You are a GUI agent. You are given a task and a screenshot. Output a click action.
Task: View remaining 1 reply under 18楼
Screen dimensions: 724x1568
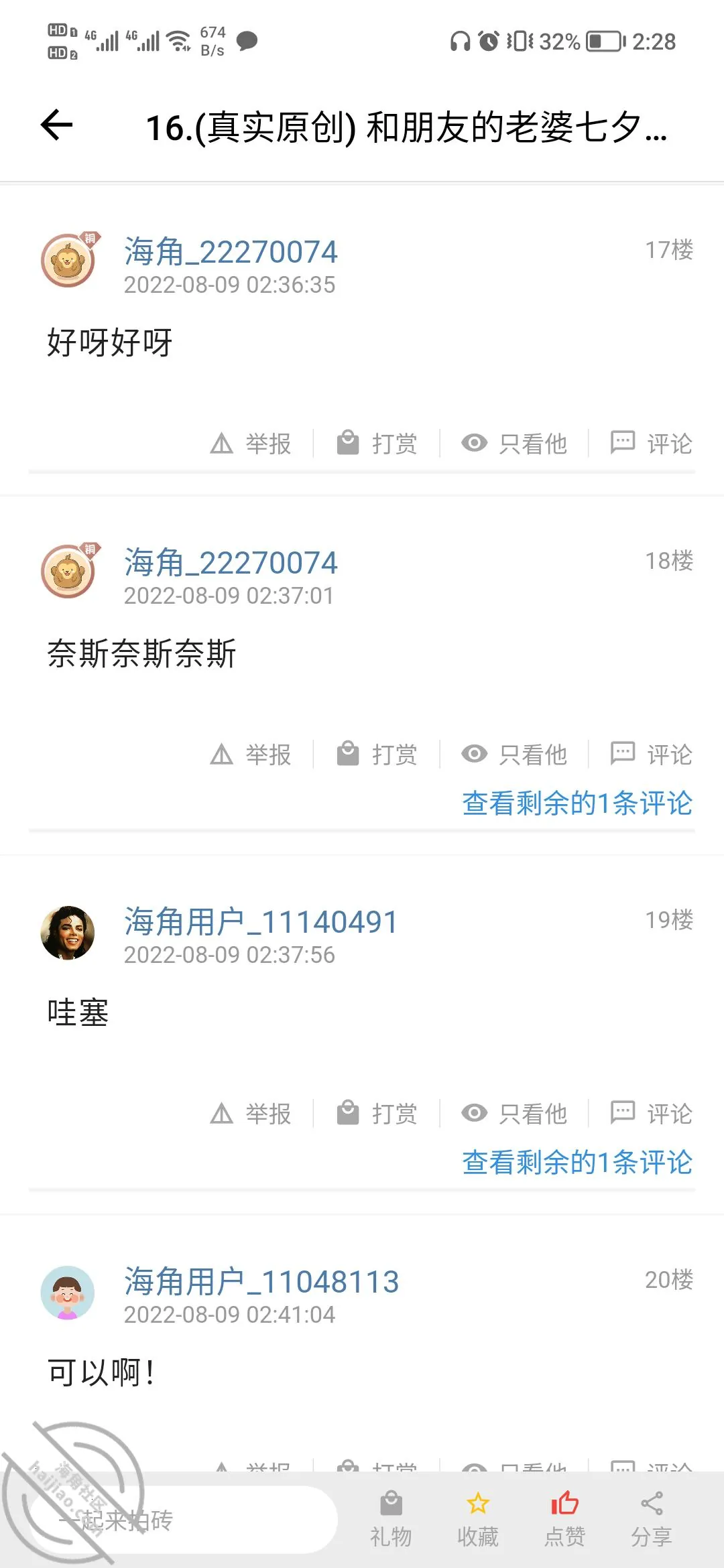click(577, 803)
